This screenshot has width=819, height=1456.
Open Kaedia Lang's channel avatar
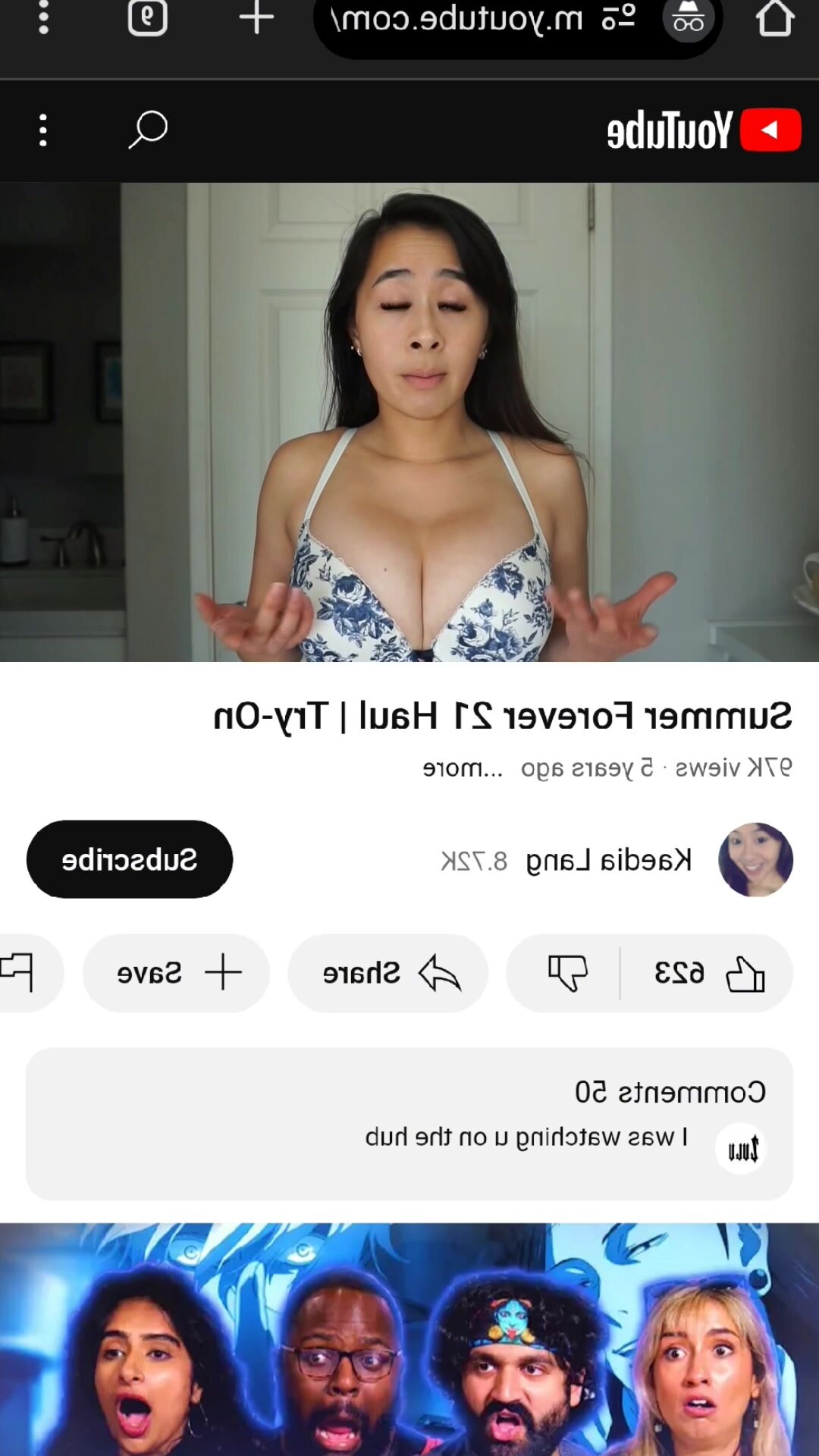tap(755, 860)
